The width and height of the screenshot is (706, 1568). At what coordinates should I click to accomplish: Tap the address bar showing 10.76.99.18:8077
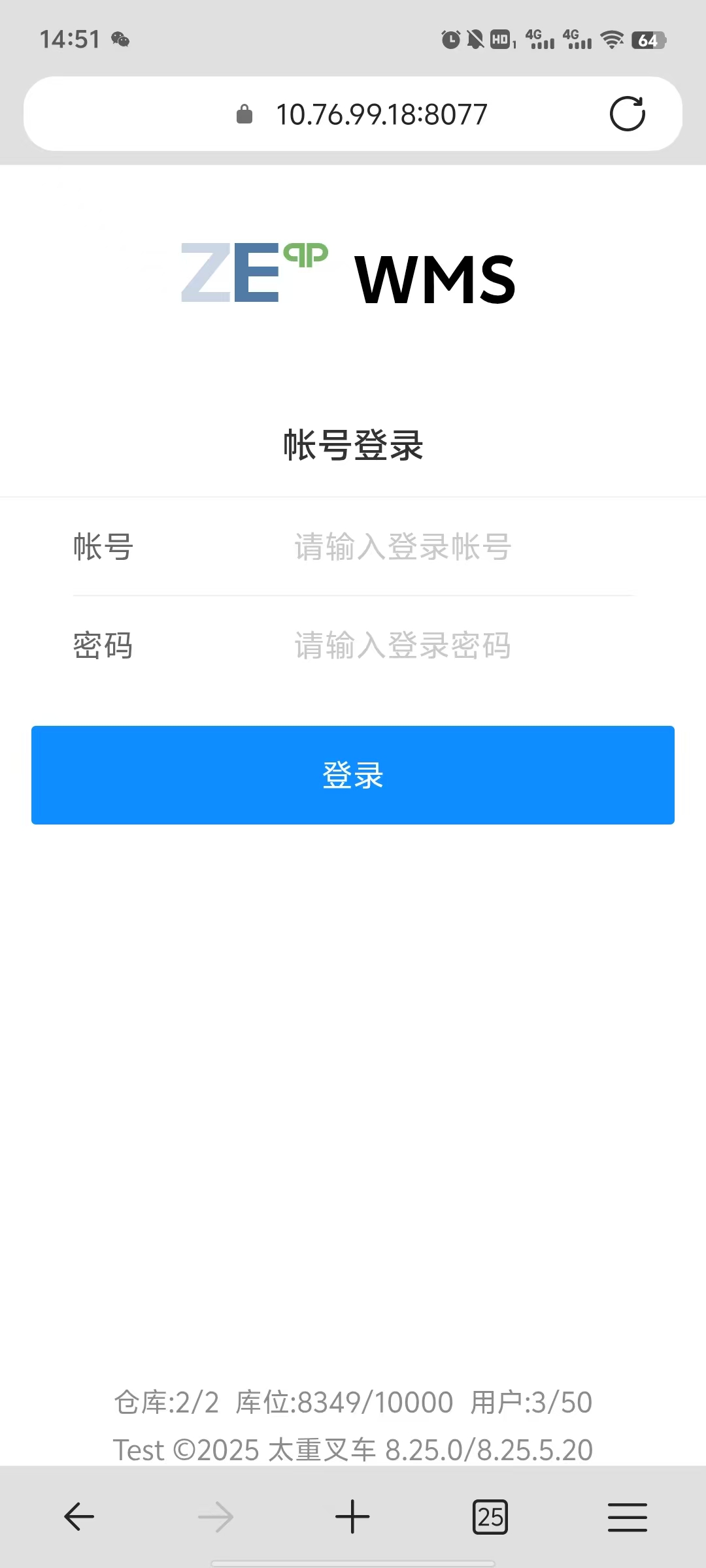(380, 114)
